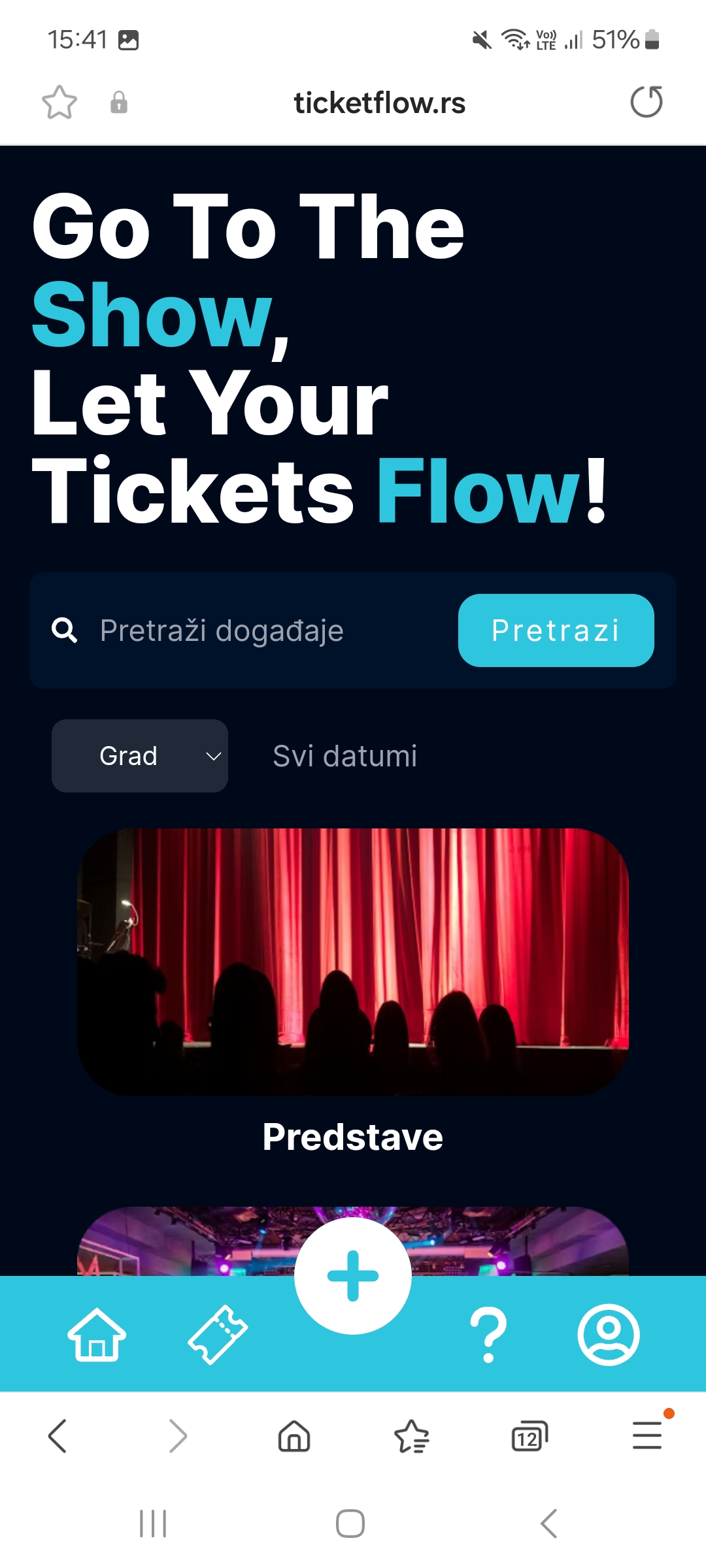This screenshot has height=1568, width=706.
Task: Expand the Grad dropdown
Action: pos(139,756)
